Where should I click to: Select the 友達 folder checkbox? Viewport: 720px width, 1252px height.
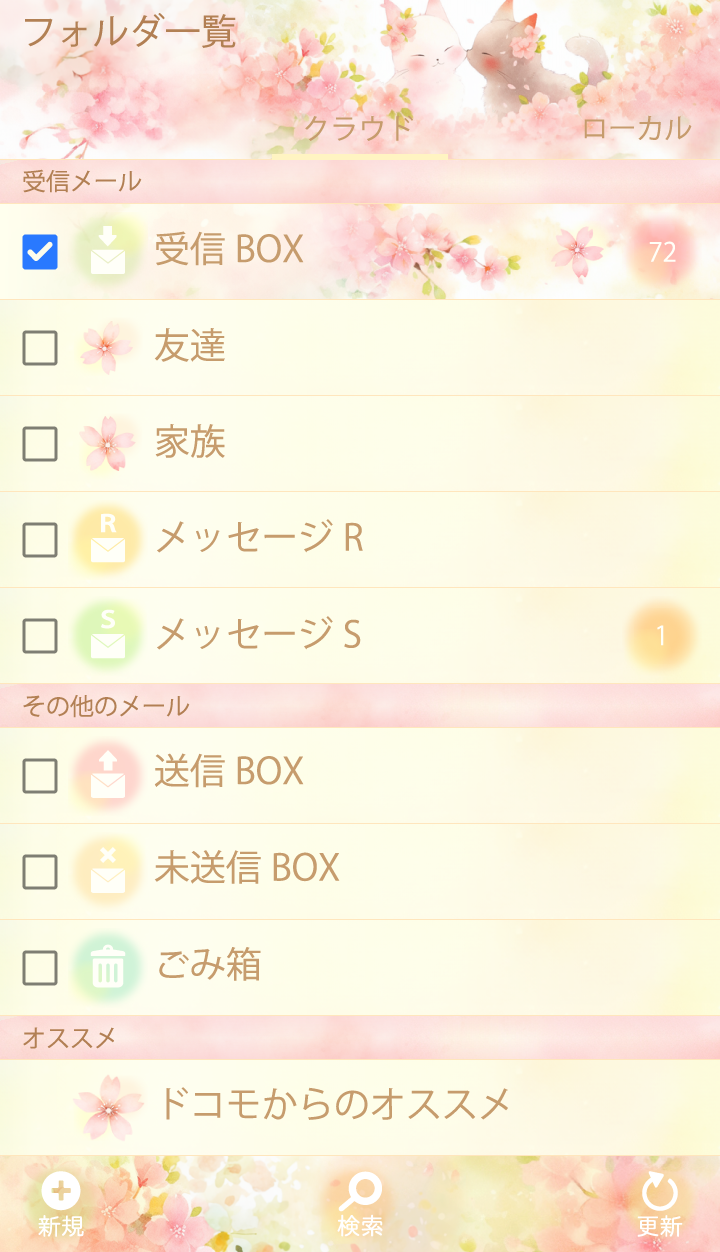click(x=40, y=348)
